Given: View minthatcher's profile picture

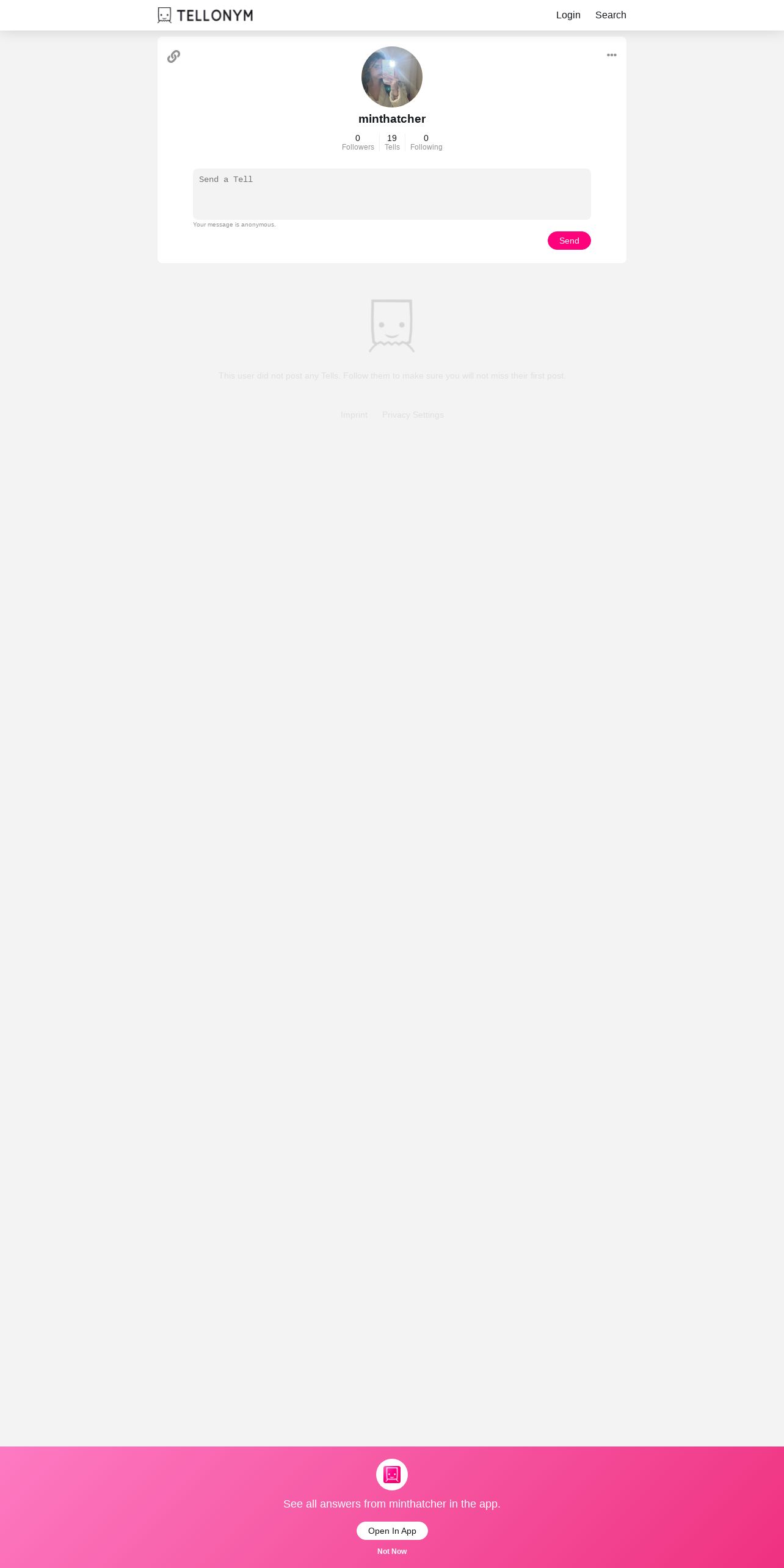Looking at the screenshot, I should pos(392,77).
